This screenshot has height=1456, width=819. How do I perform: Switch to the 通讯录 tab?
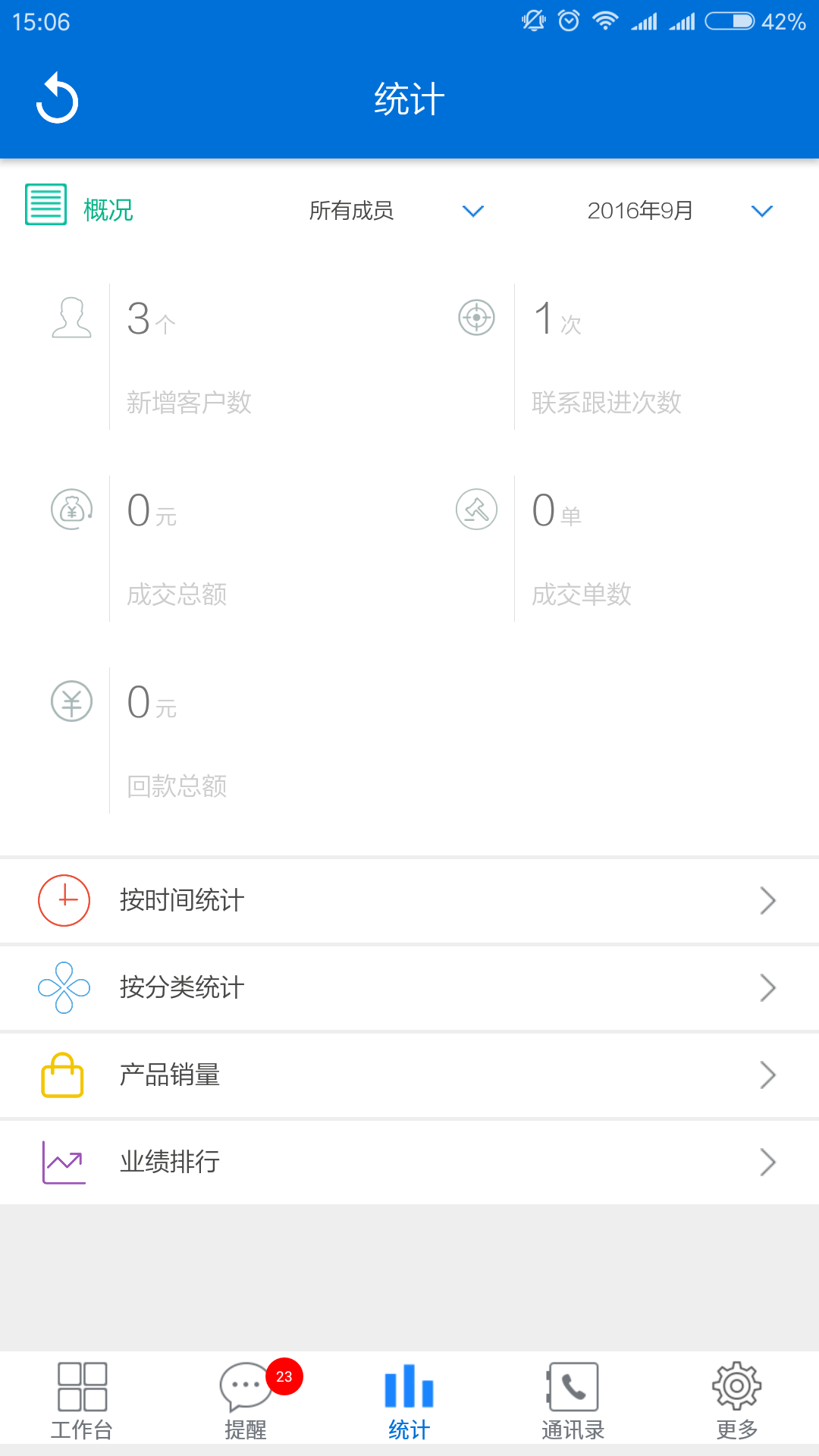coord(573,1399)
